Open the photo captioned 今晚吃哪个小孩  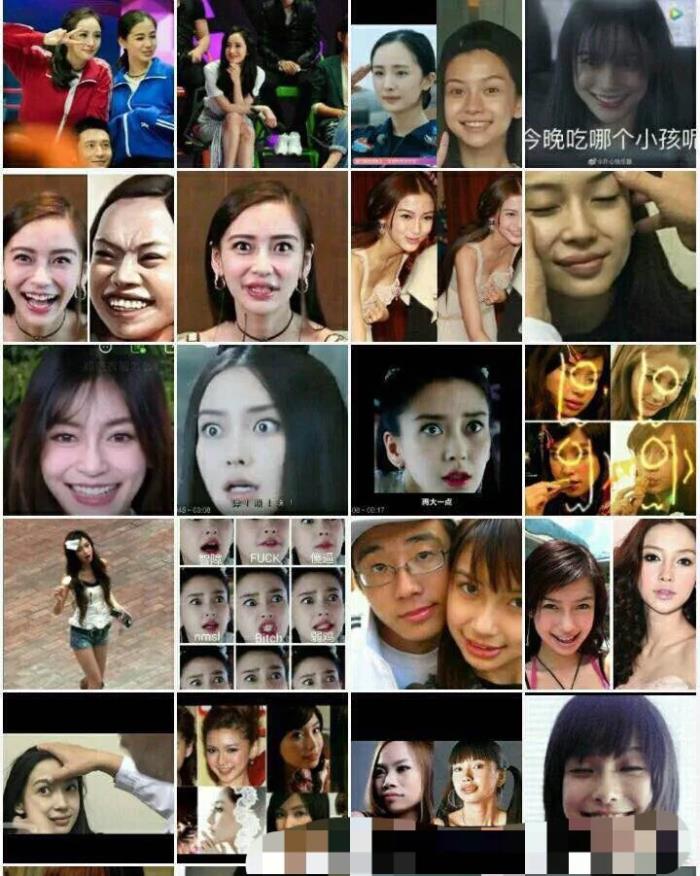click(610, 83)
